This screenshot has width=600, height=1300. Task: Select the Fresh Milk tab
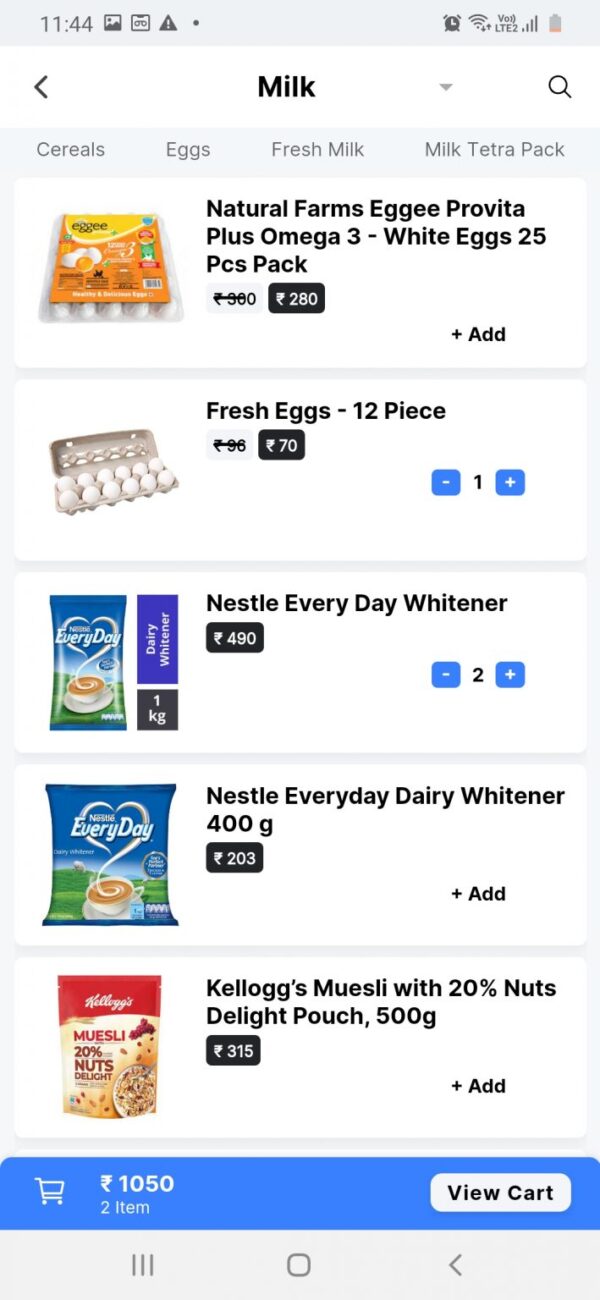pyautogui.click(x=317, y=149)
